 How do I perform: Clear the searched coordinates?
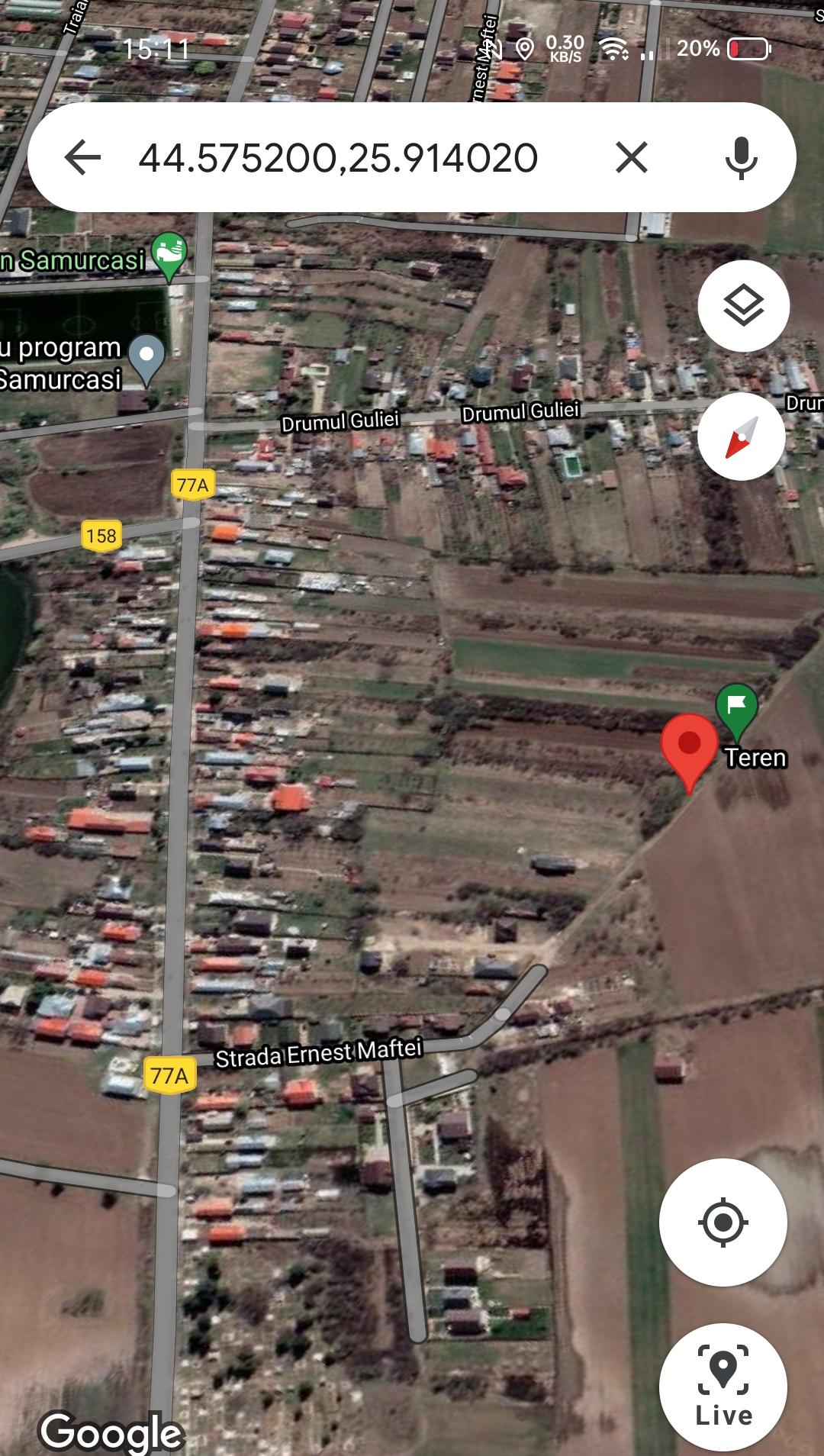[632, 157]
